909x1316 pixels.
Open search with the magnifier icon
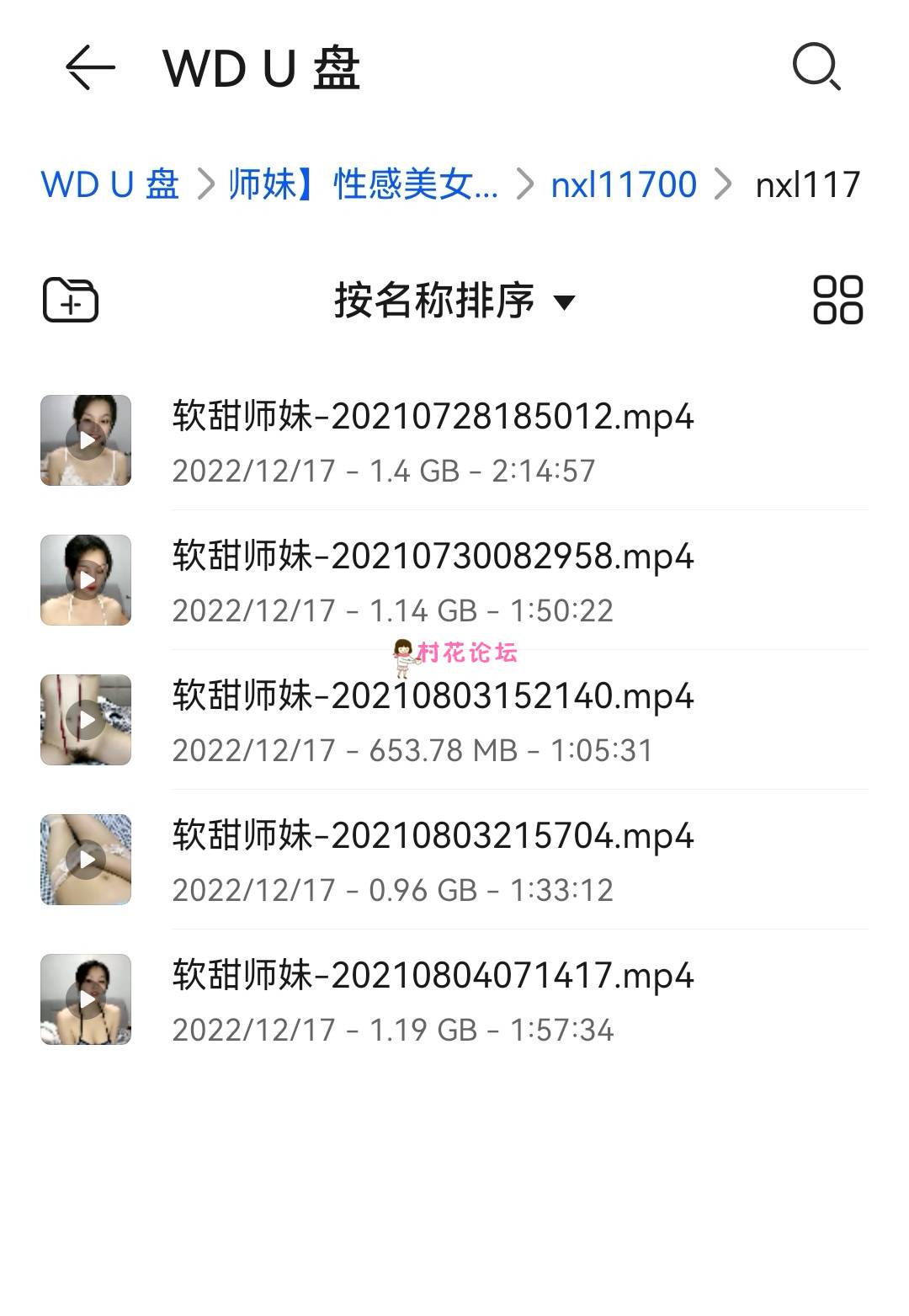(816, 67)
